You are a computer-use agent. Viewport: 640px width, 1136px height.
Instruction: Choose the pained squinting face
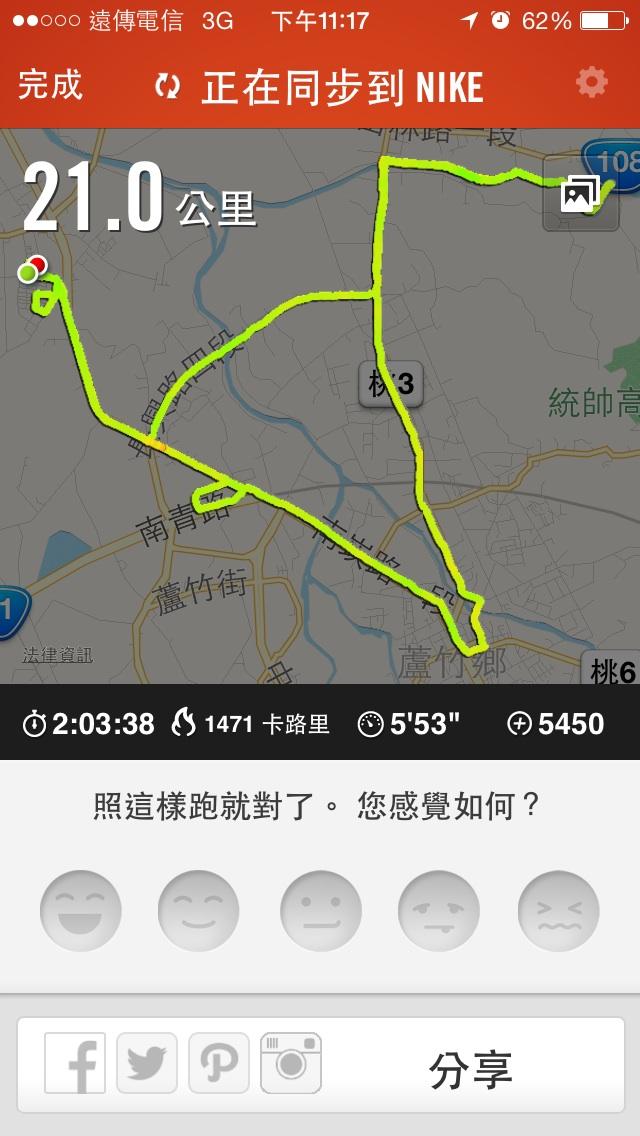(558, 911)
